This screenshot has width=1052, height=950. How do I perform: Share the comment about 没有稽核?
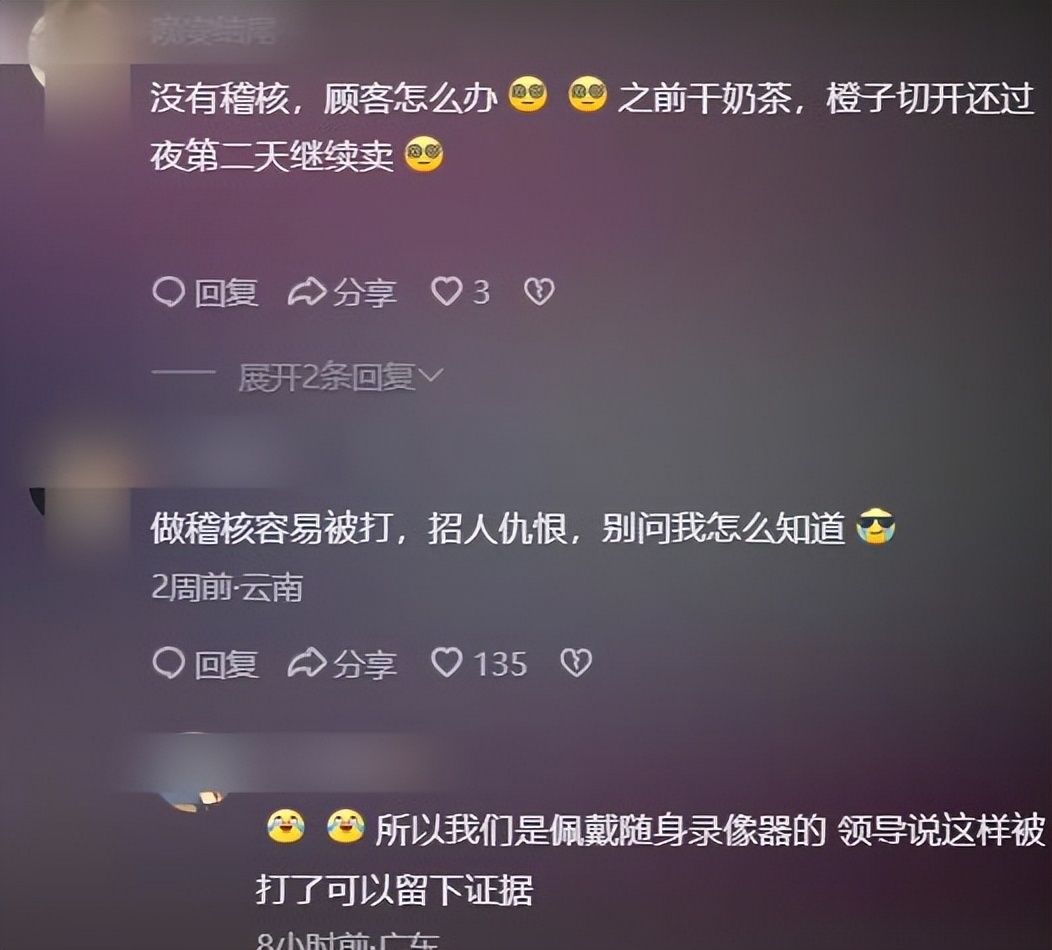click(x=342, y=292)
